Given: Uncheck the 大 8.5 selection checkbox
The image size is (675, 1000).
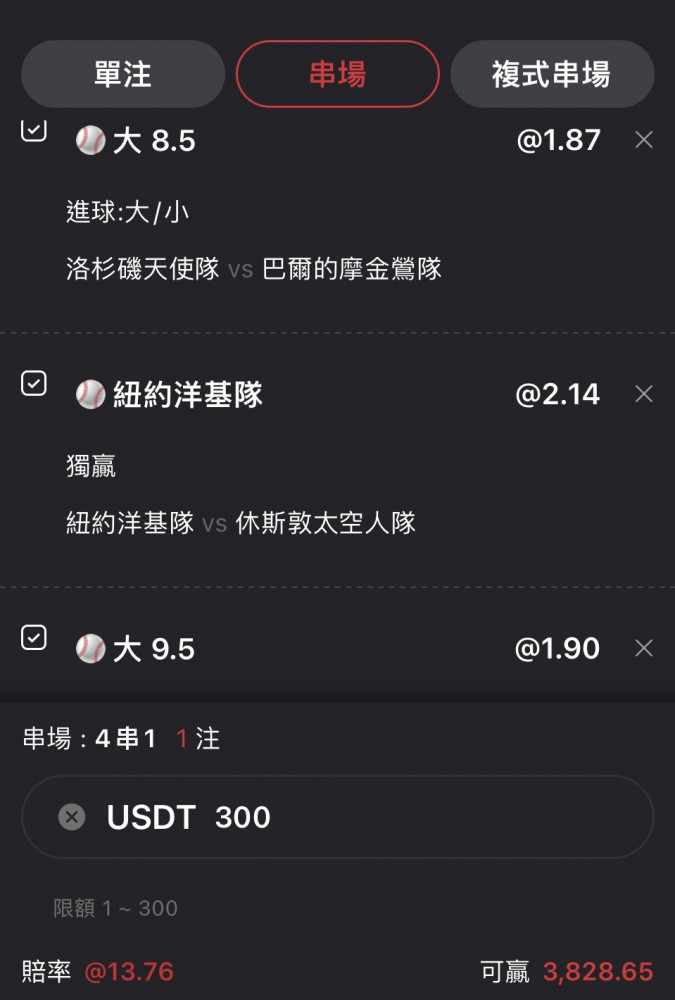Looking at the screenshot, I should [x=34, y=131].
